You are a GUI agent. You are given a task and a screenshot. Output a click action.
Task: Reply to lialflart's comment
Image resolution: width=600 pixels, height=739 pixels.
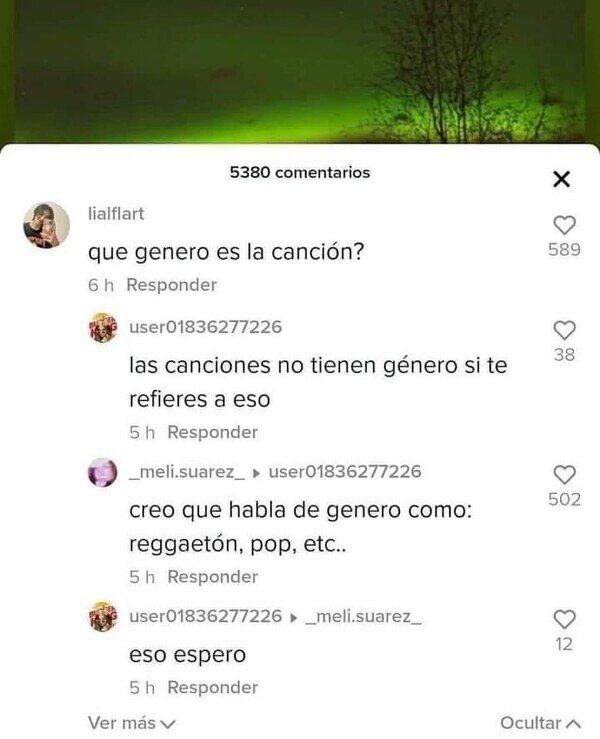click(x=172, y=285)
